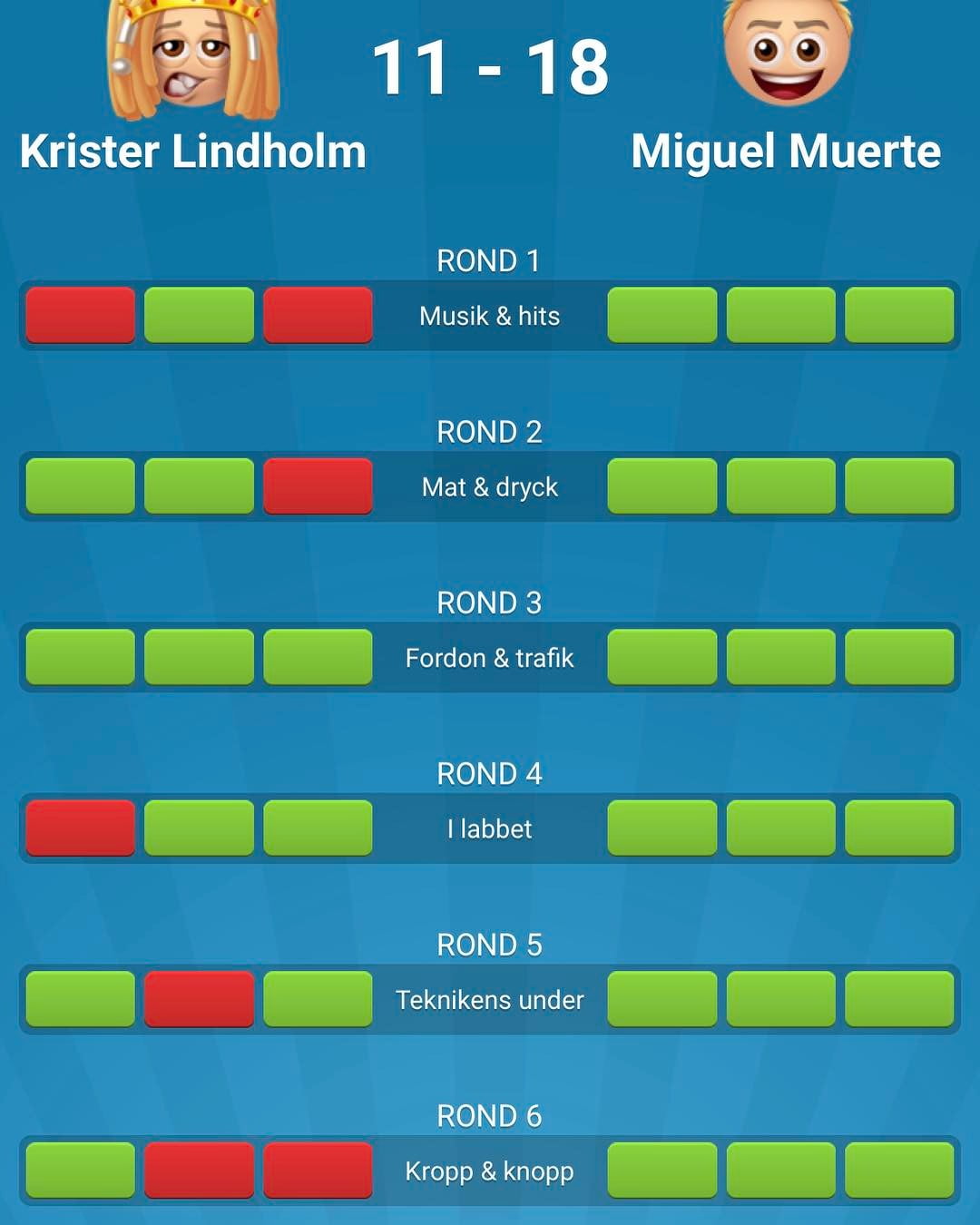The height and width of the screenshot is (1225, 980).
Task: Show the Fordon & trafik round questions
Action: 489,658
